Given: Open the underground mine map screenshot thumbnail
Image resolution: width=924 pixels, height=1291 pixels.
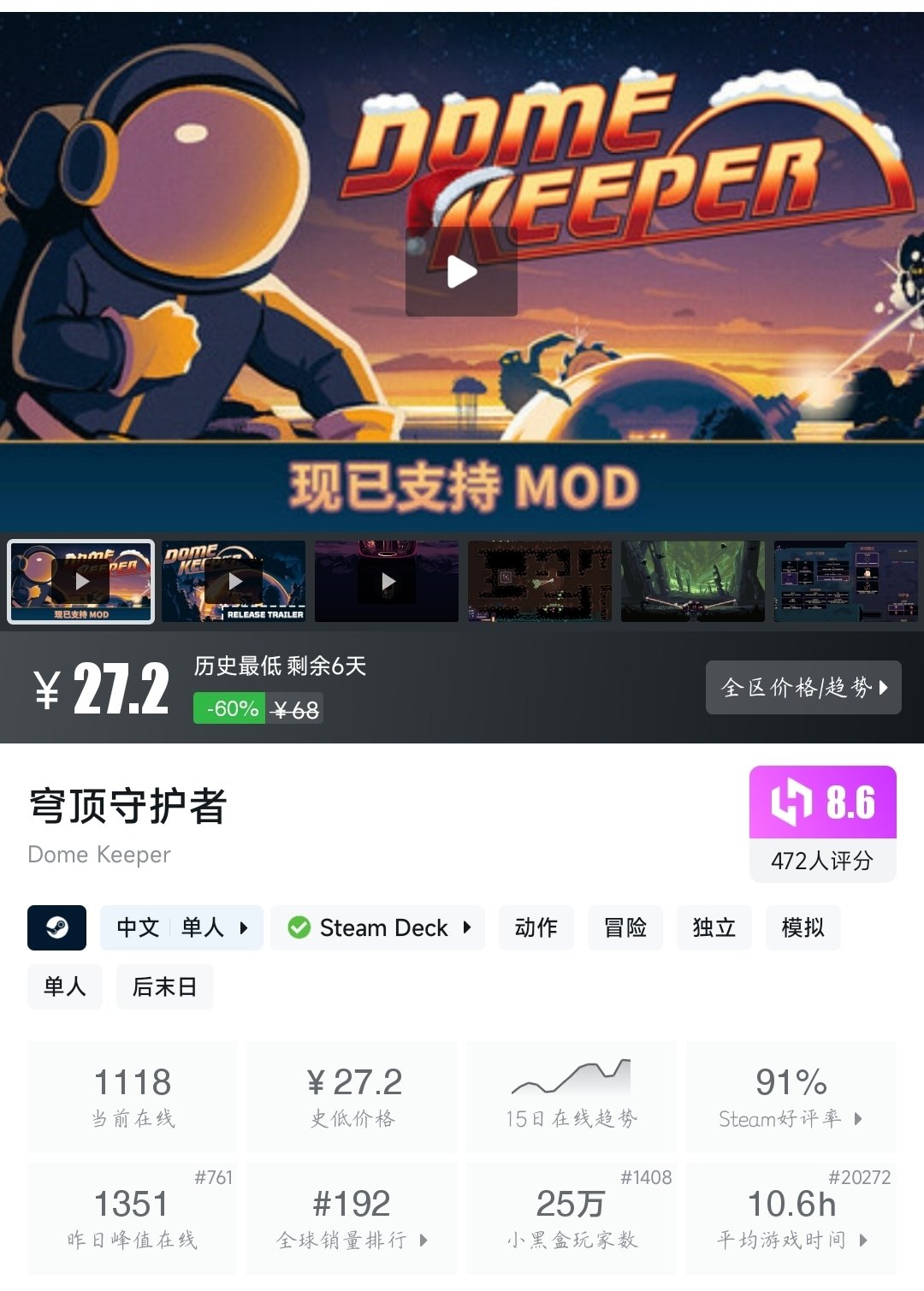Looking at the screenshot, I should [x=540, y=582].
